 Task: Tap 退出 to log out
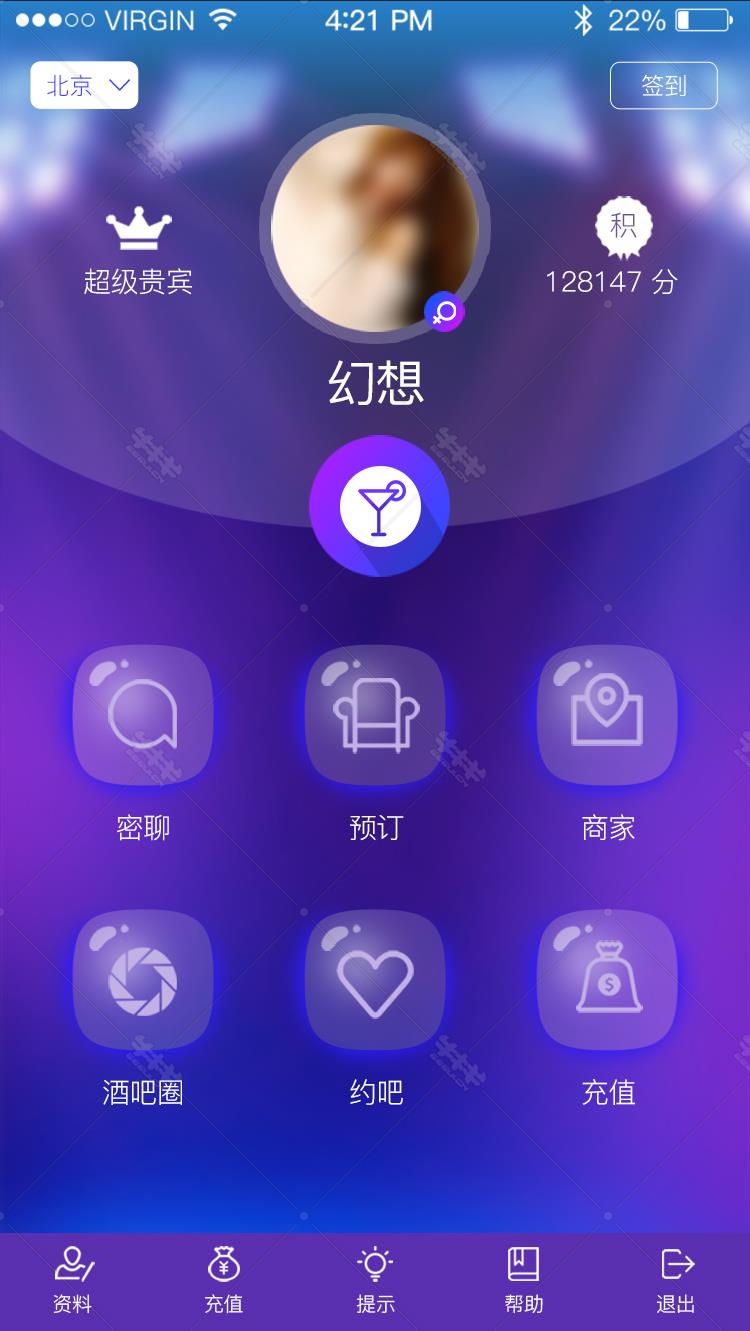tap(676, 1280)
